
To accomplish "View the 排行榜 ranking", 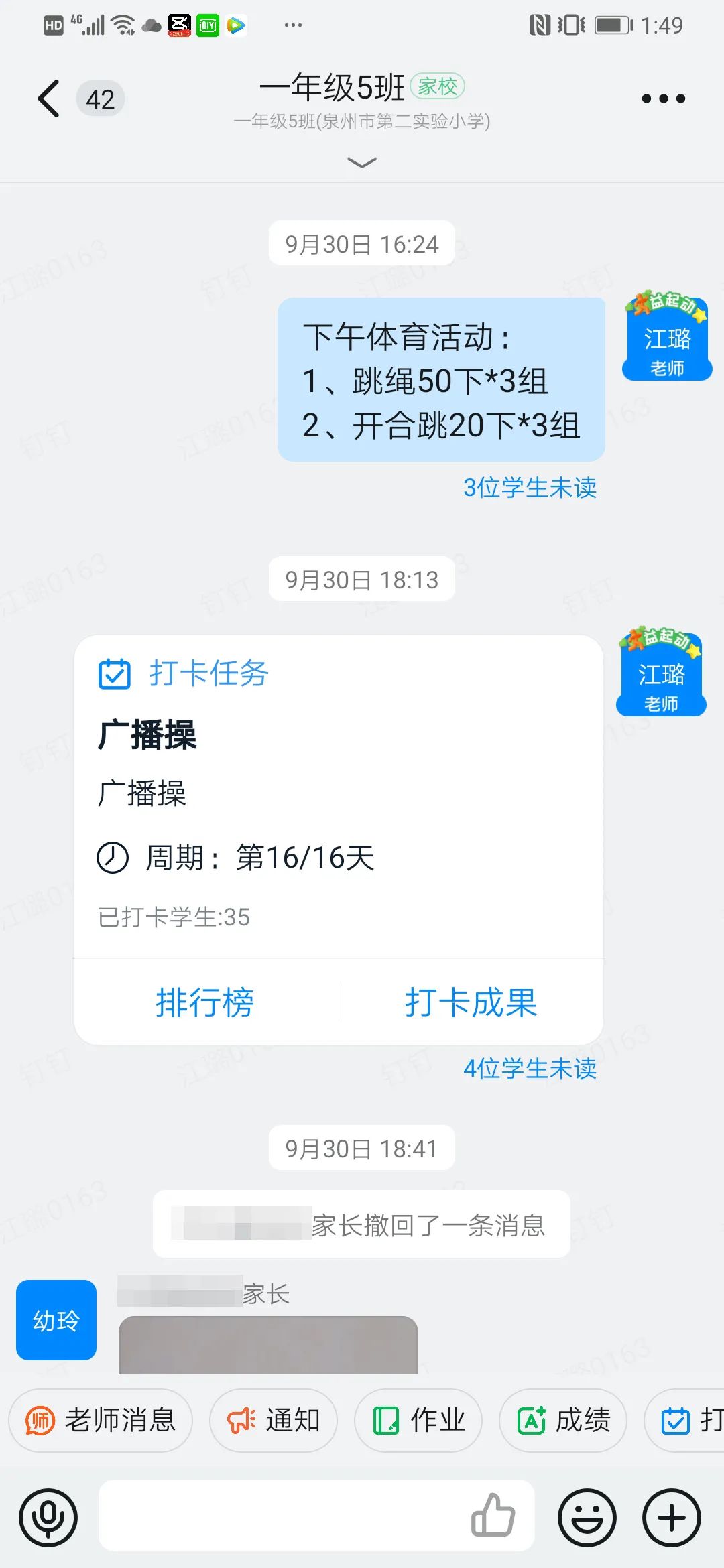I will point(205,1002).
